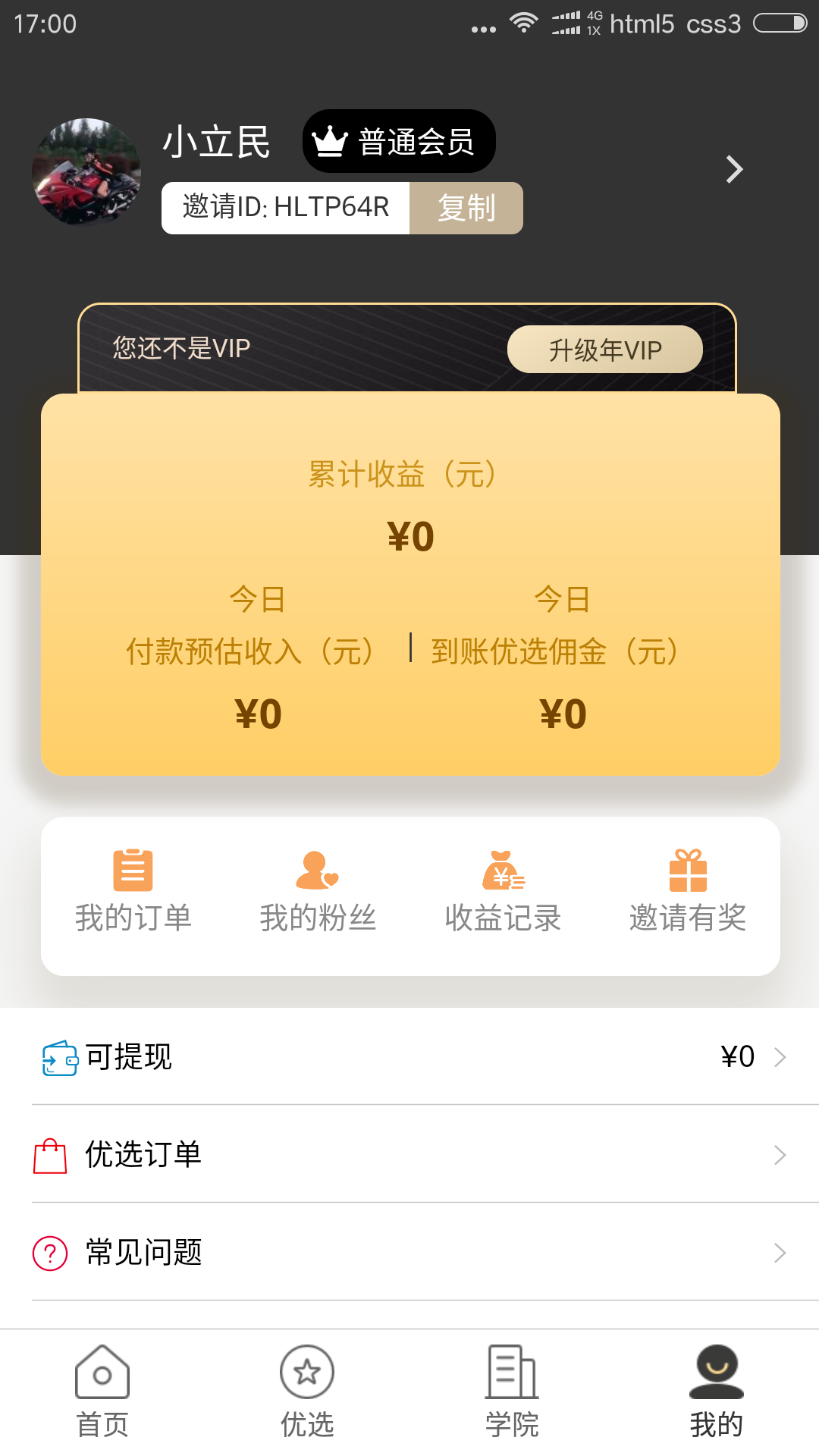The height and width of the screenshot is (1456, 819).
Task: Tap the 升级年VIP upgrade button
Action: [604, 350]
